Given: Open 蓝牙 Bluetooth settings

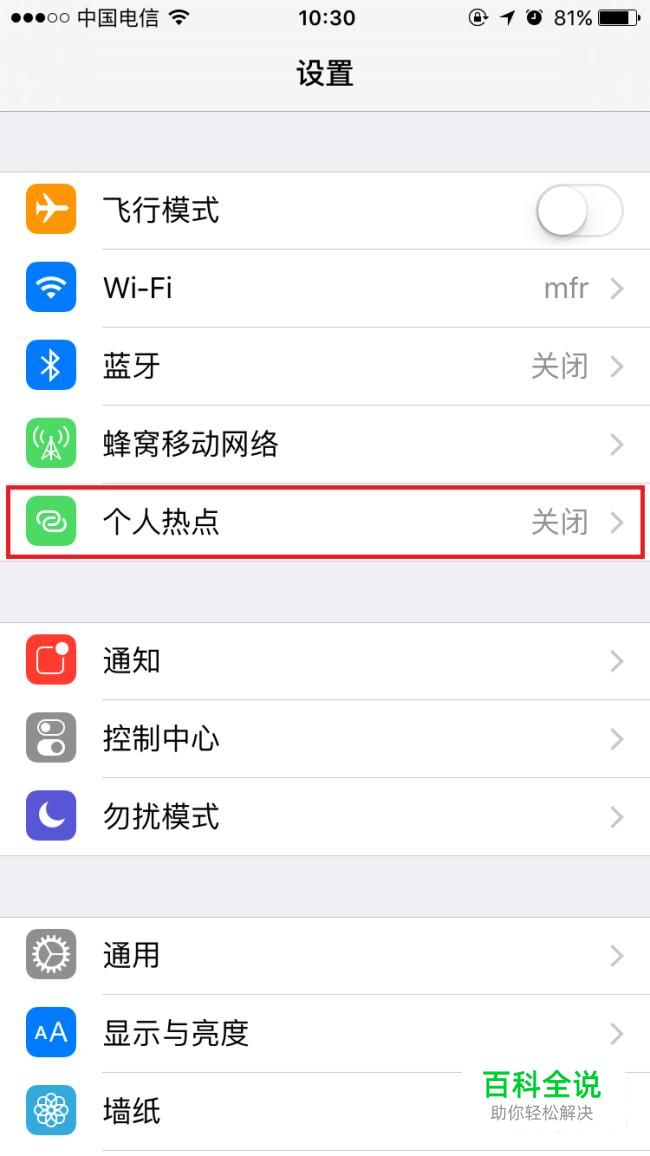Looking at the screenshot, I should [325, 366].
